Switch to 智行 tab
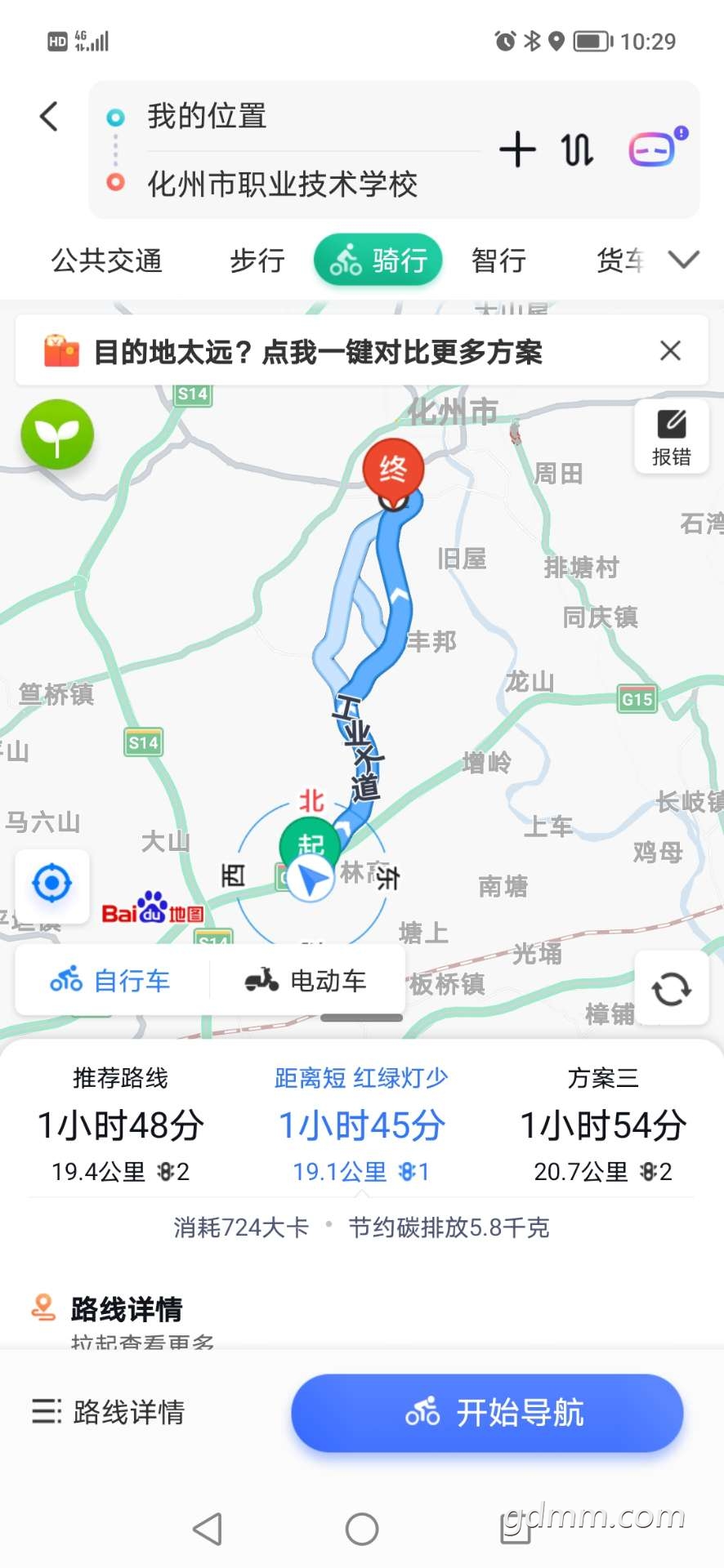The image size is (724, 1568). click(498, 261)
